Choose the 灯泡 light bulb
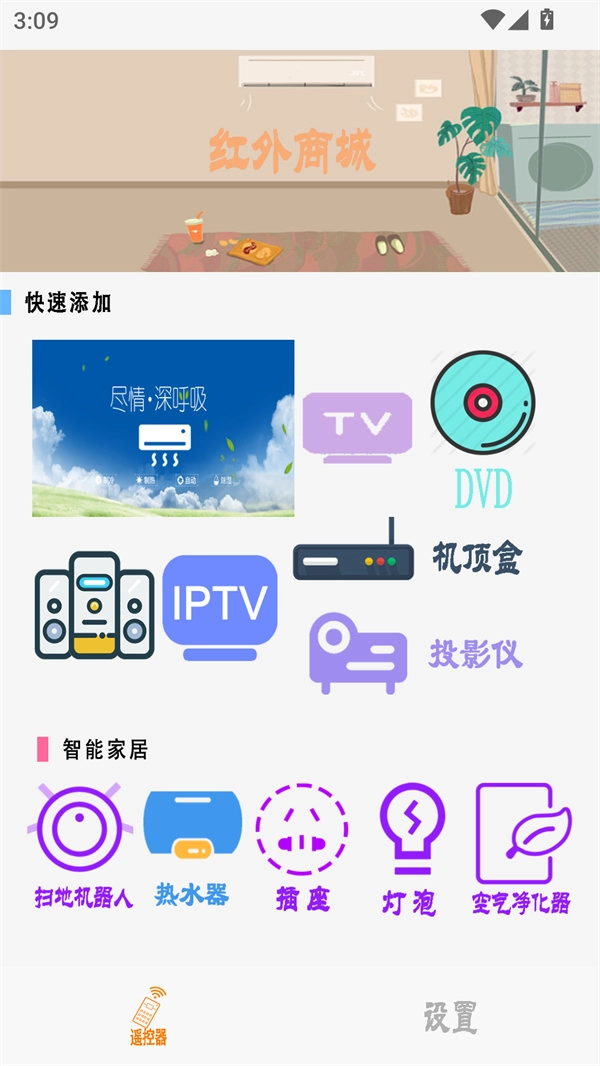 point(411,847)
